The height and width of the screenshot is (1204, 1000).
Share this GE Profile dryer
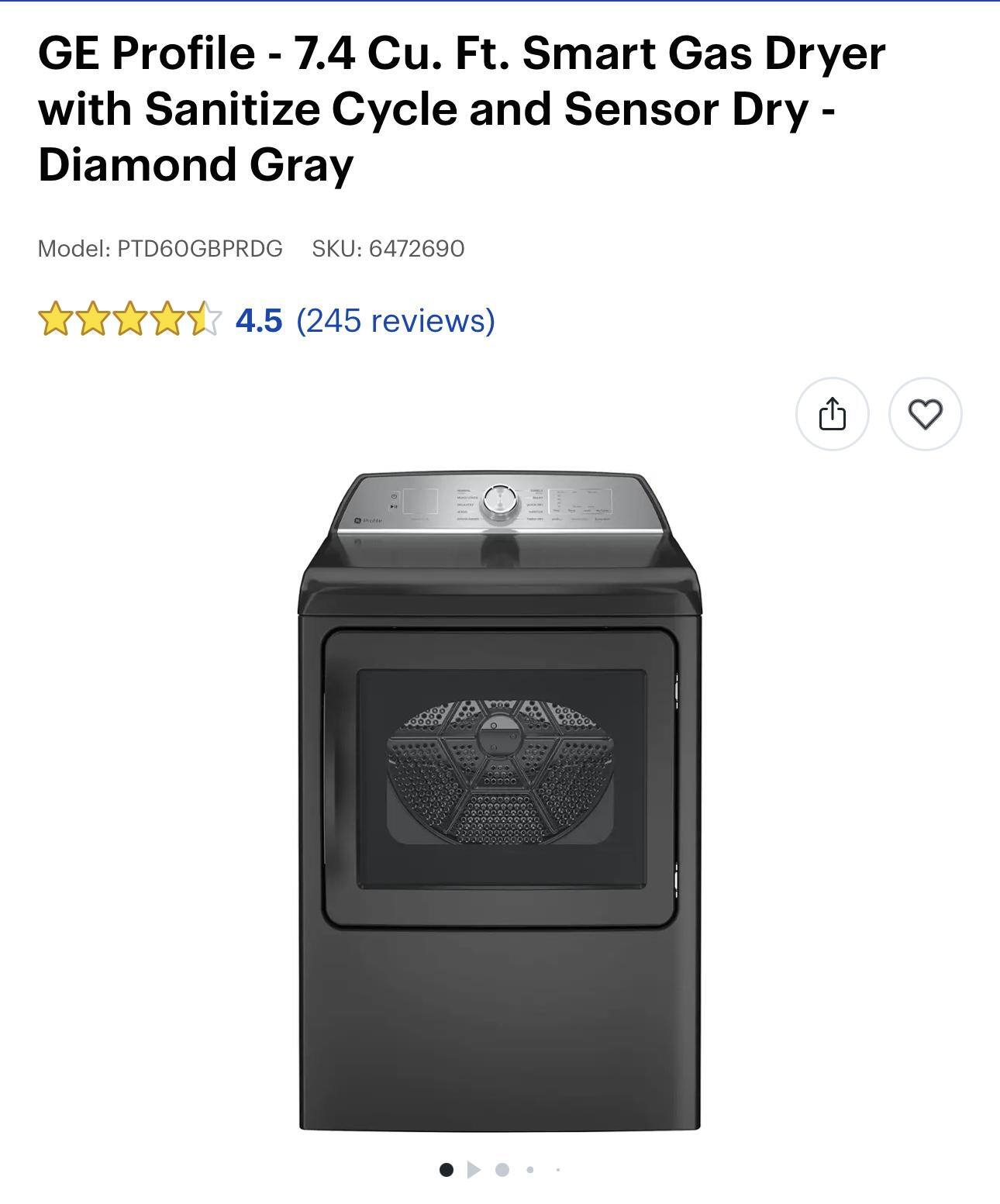[x=832, y=414]
